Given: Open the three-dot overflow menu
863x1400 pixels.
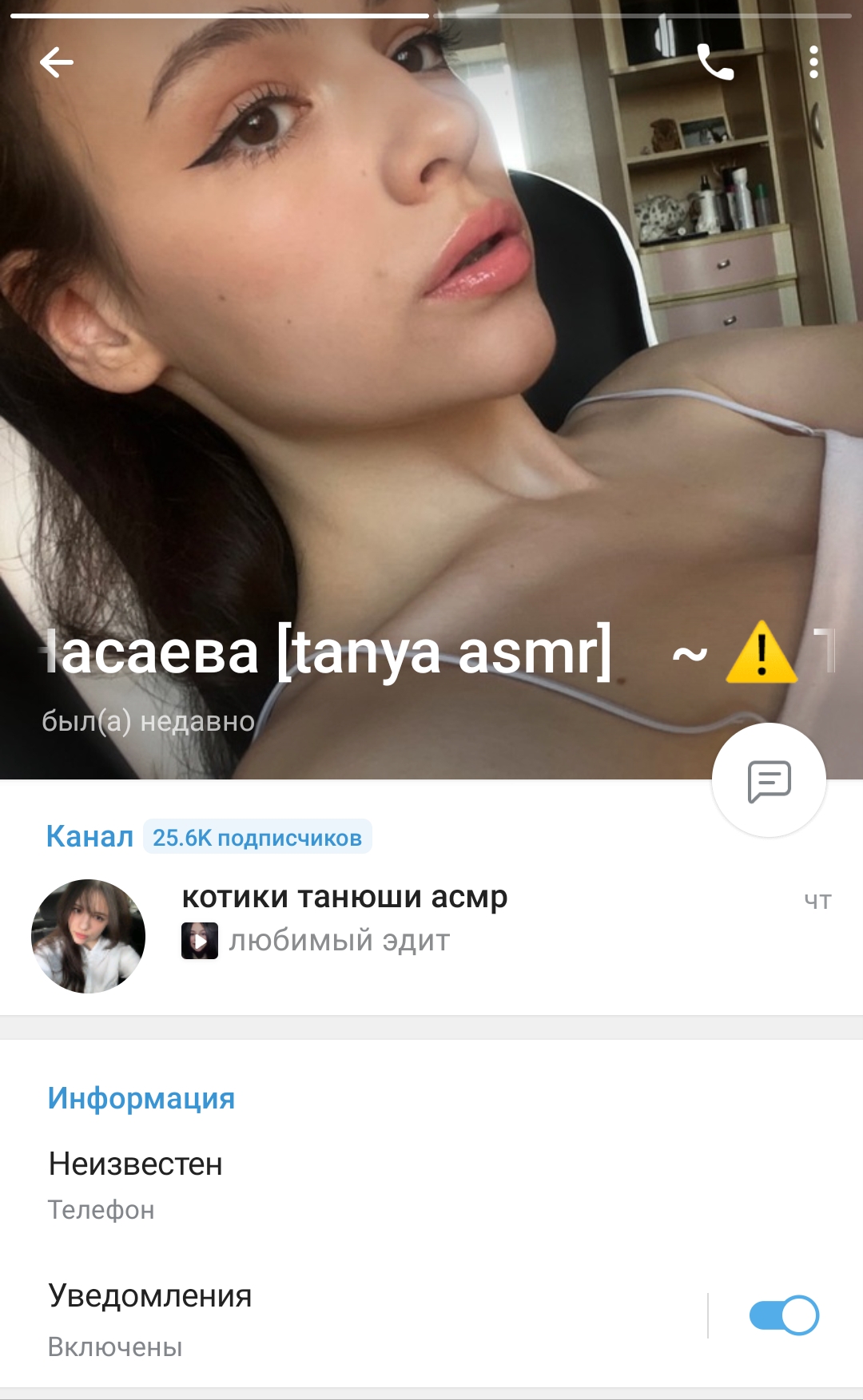Looking at the screenshot, I should 813,62.
